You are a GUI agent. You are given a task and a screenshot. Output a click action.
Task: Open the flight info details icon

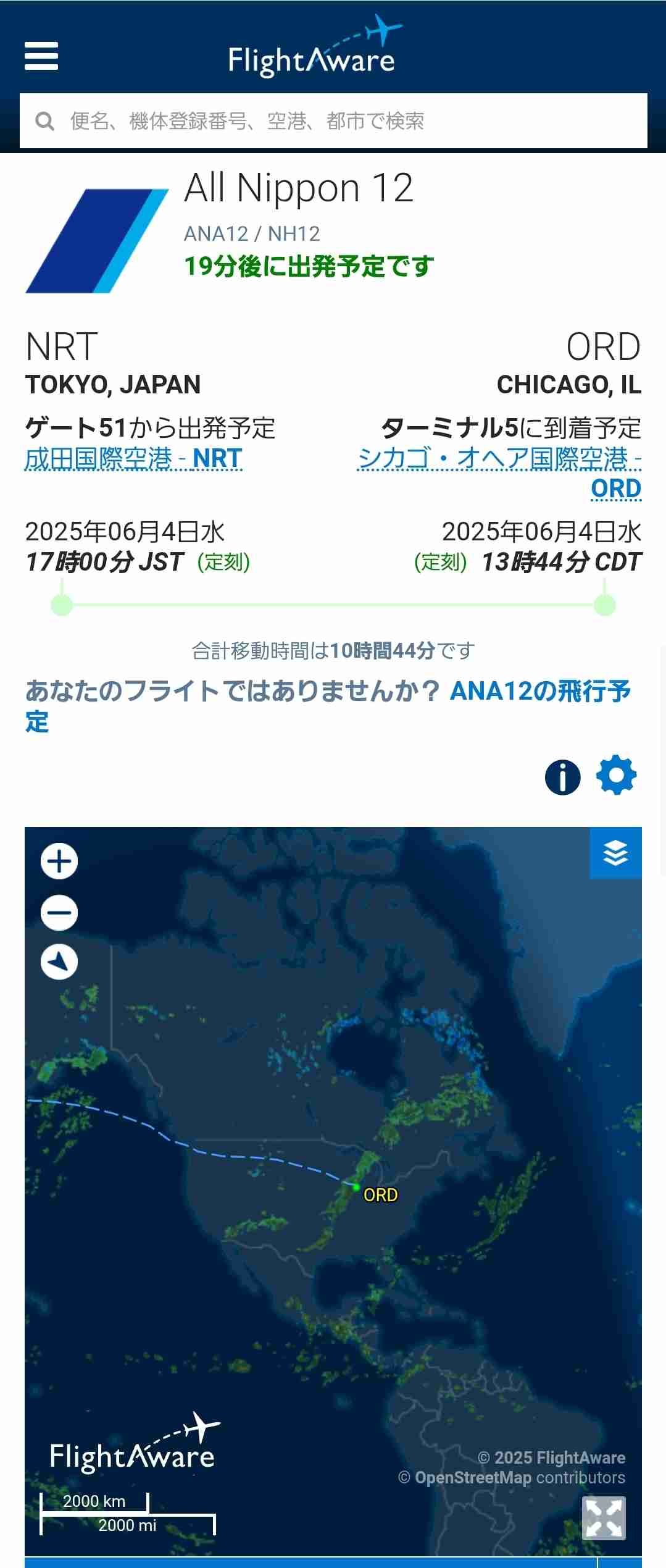pyautogui.click(x=562, y=777)
